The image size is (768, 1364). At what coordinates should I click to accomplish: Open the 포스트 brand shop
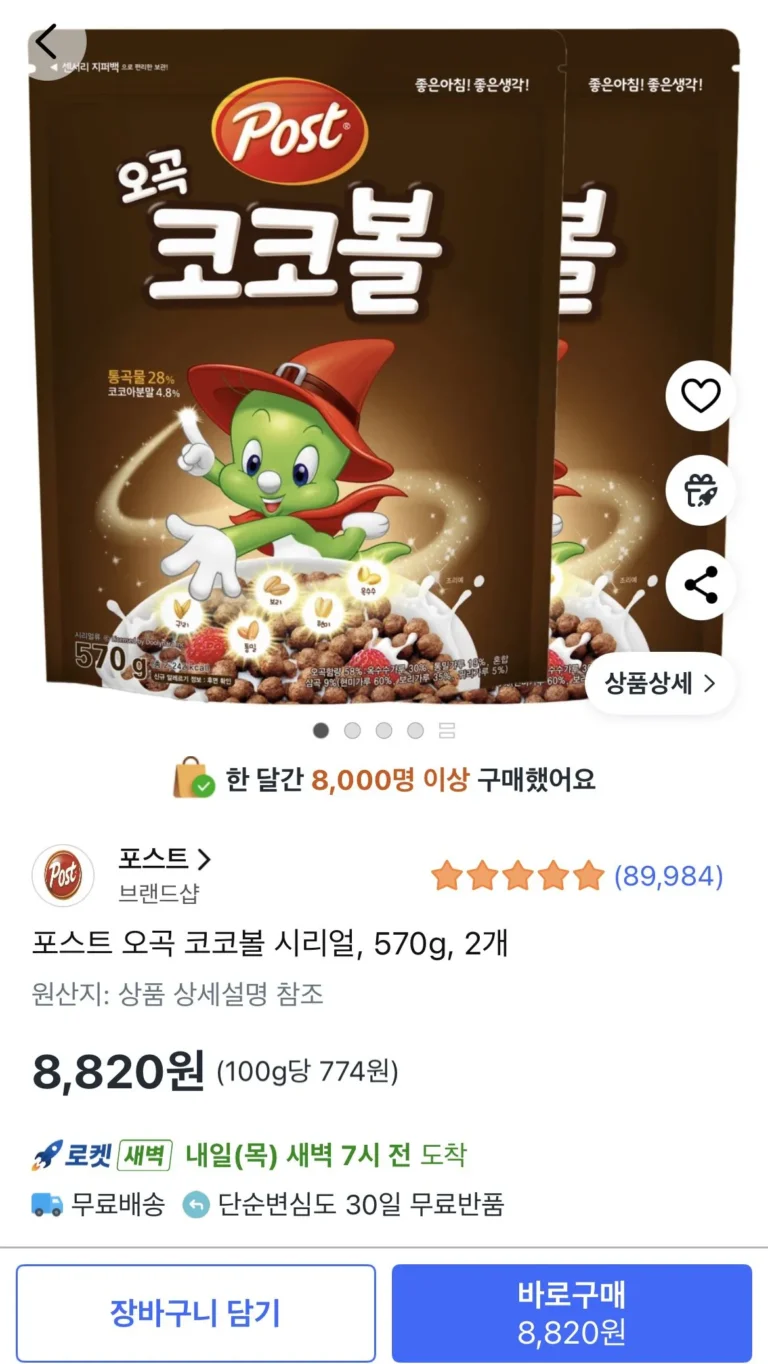point(165,859)
